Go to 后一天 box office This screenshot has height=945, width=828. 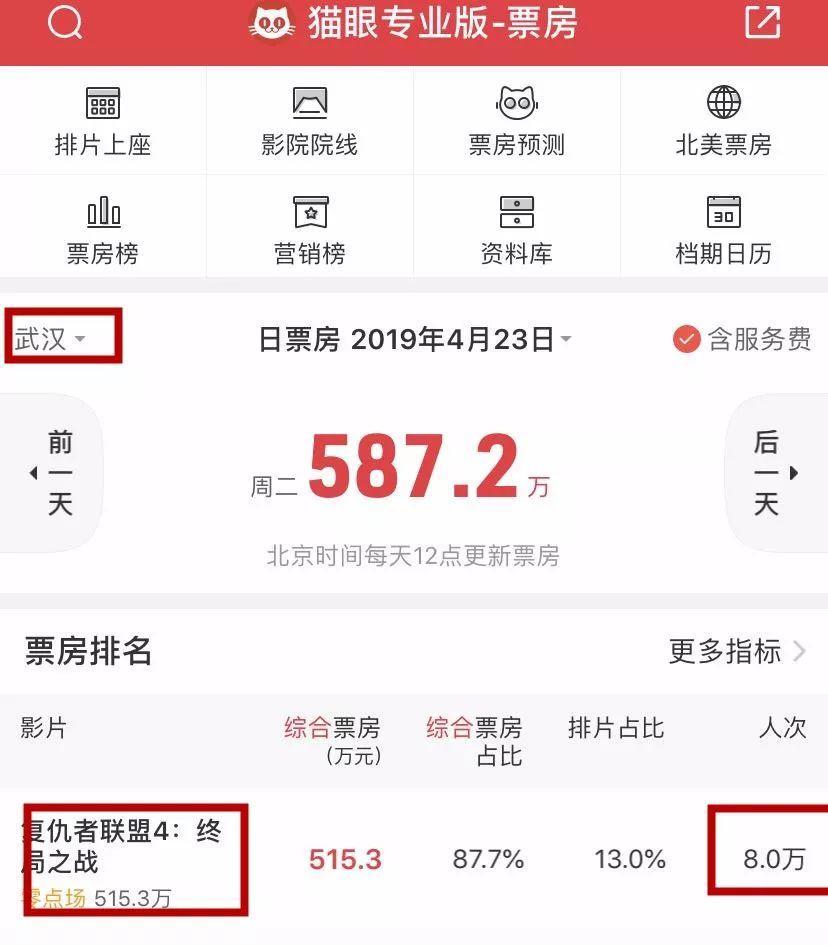772,473
